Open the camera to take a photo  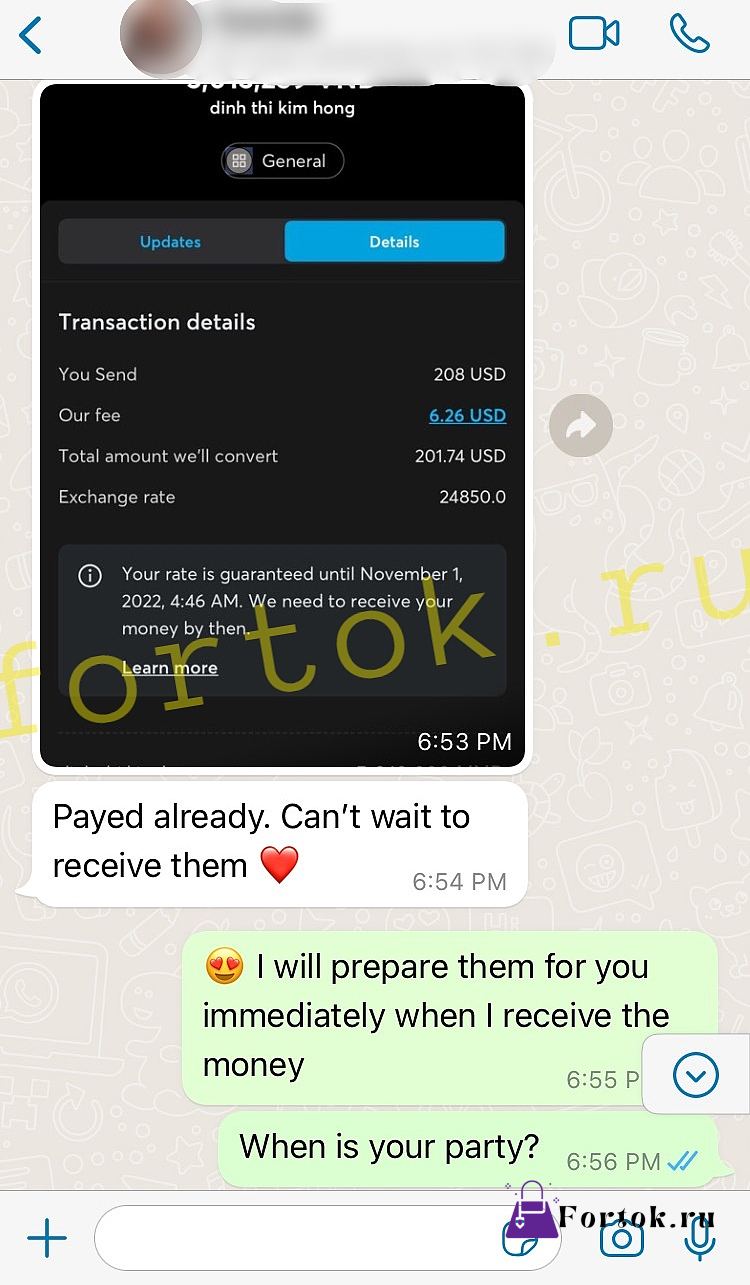tap(621, 1238)
